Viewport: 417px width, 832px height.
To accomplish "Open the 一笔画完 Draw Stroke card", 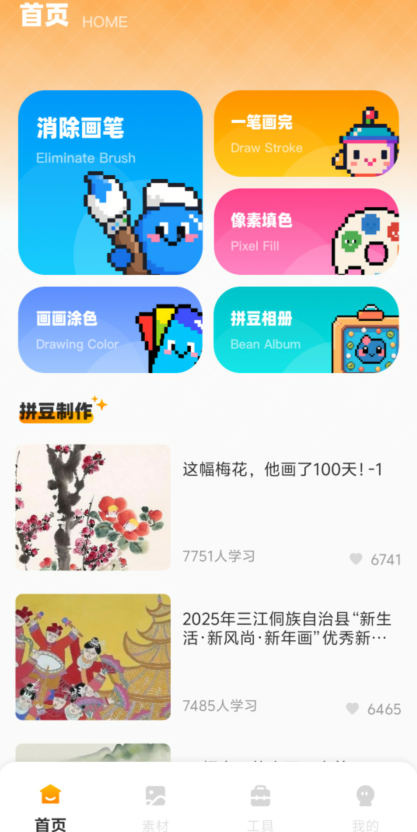I will coord(306,133).
